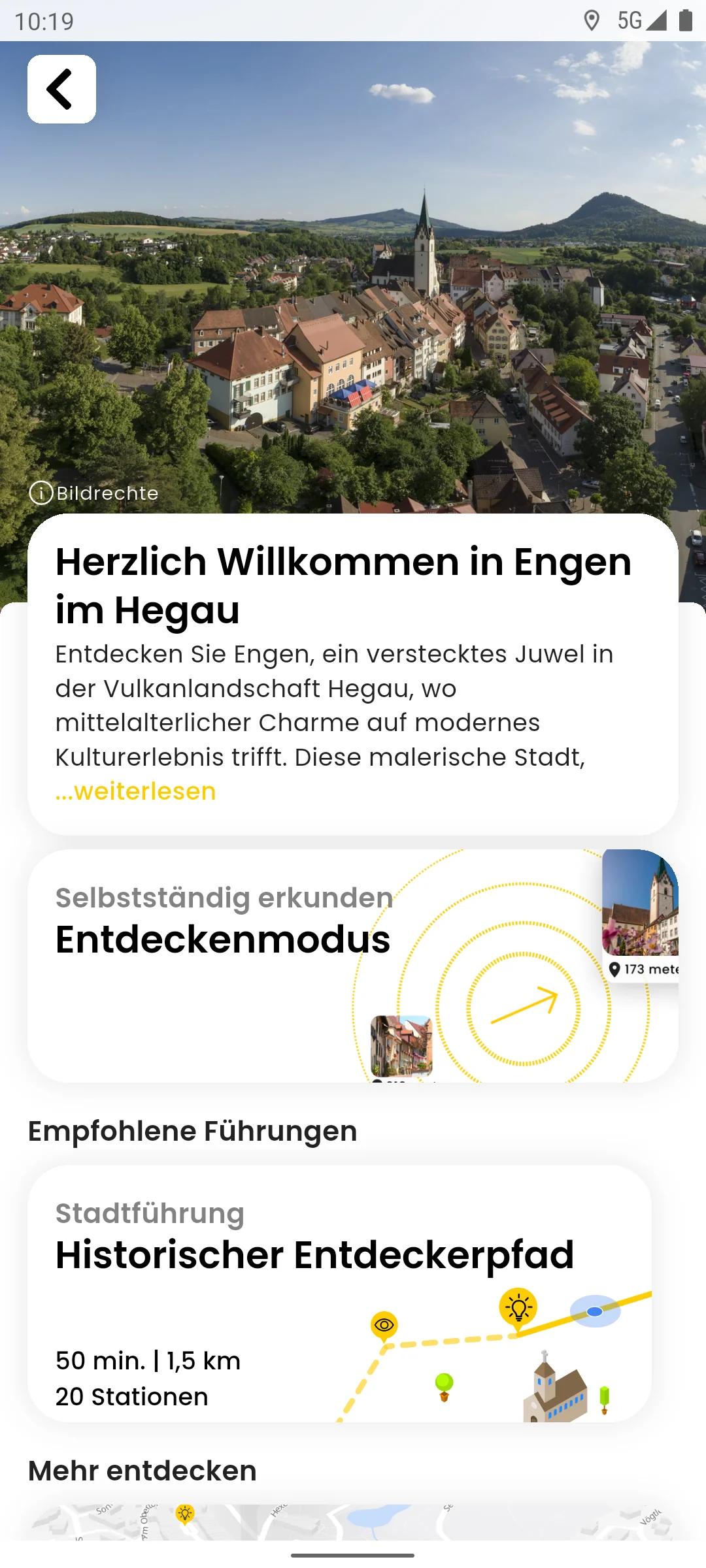Tap the location pin on 173 meter label
This screenshot has height=1568, width=706.
point(614,969)
